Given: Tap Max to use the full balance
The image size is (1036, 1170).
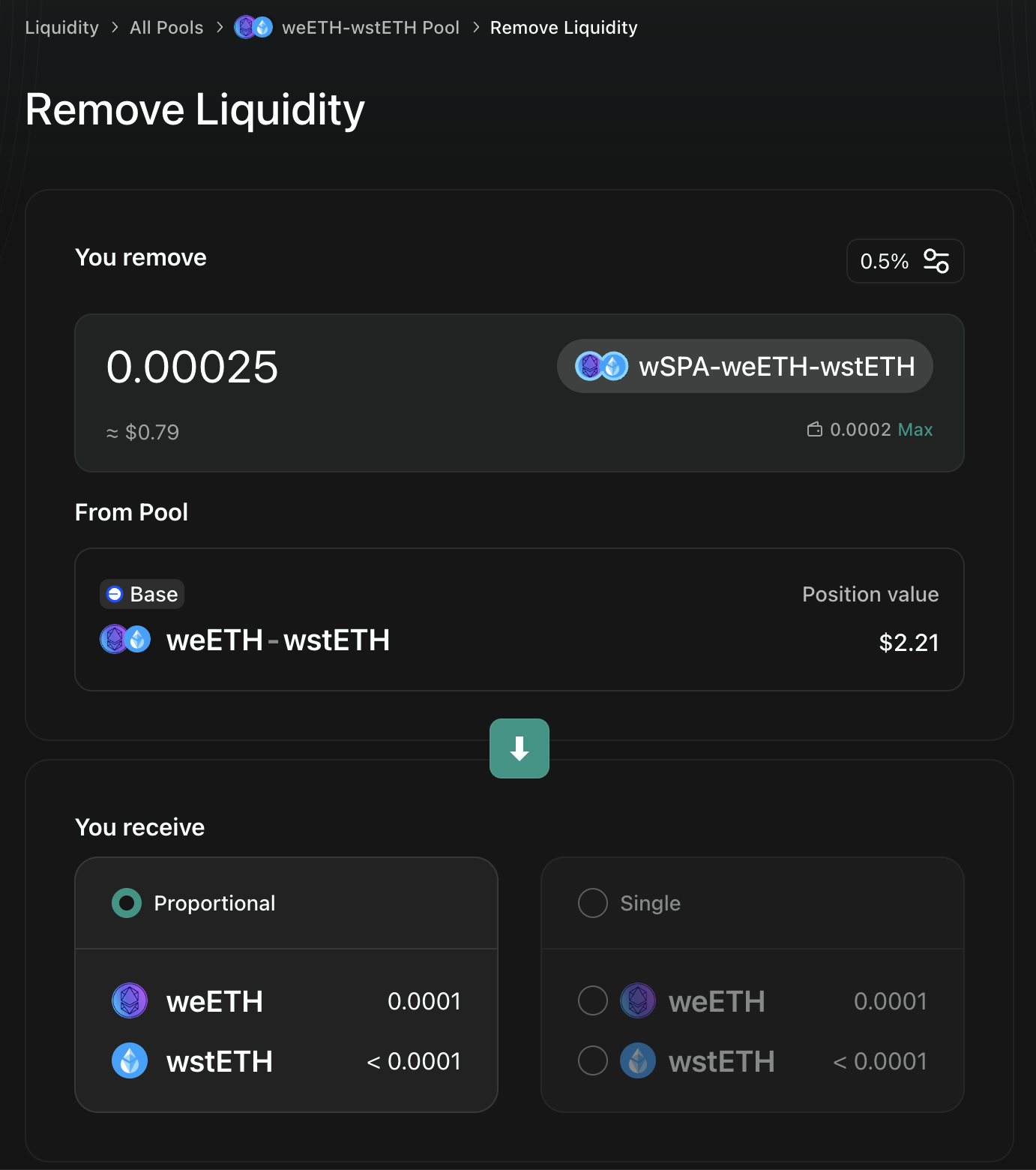Looking at the screenshot, I should coord(915,430).
